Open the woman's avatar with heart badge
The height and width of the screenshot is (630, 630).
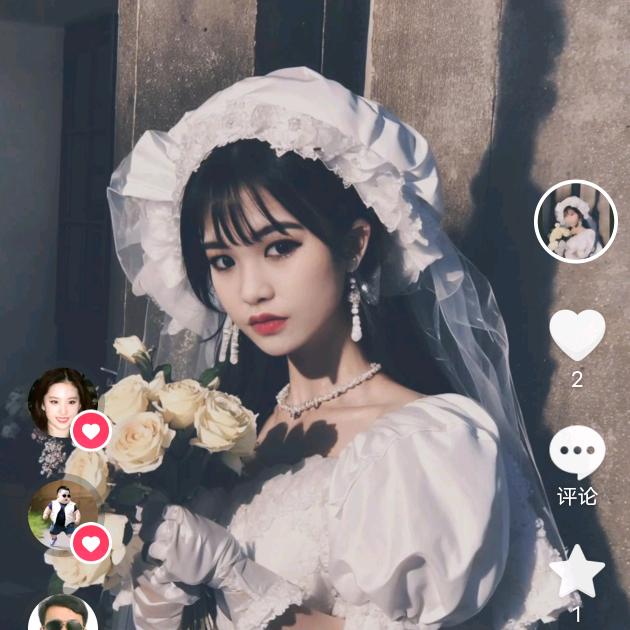click(x=62, y=402)
